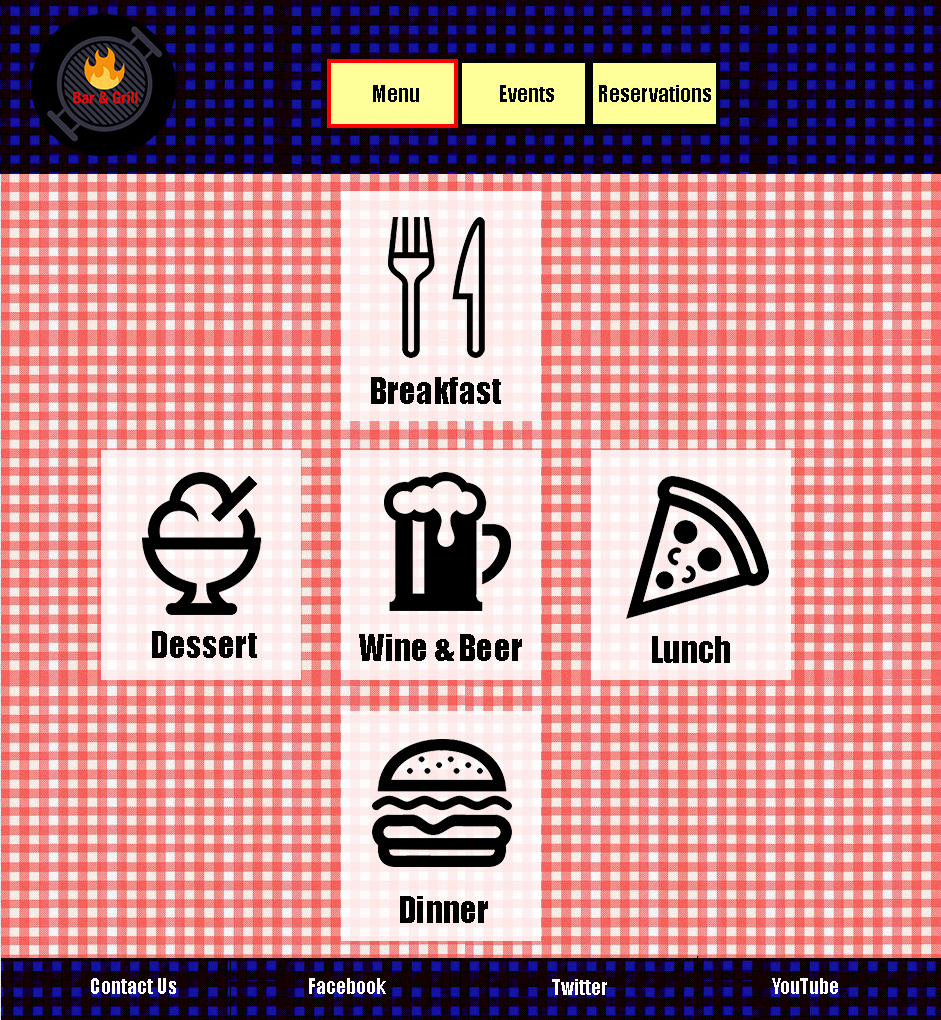The width and height of the screenshot is (941, 1020).
Task: Open the Wine & Beer tile
Action: [440, 565]
